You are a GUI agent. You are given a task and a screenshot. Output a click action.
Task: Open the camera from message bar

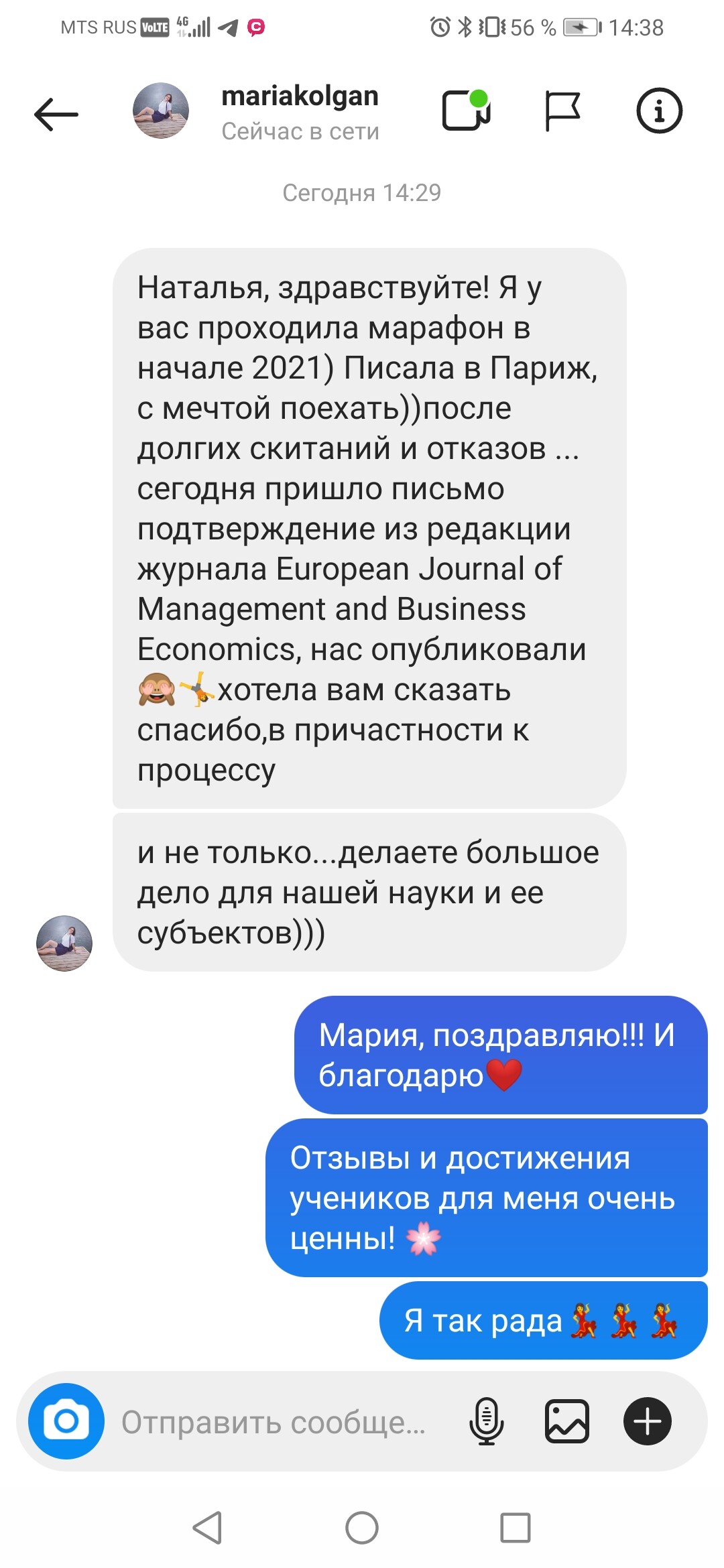coord(66,1421)
